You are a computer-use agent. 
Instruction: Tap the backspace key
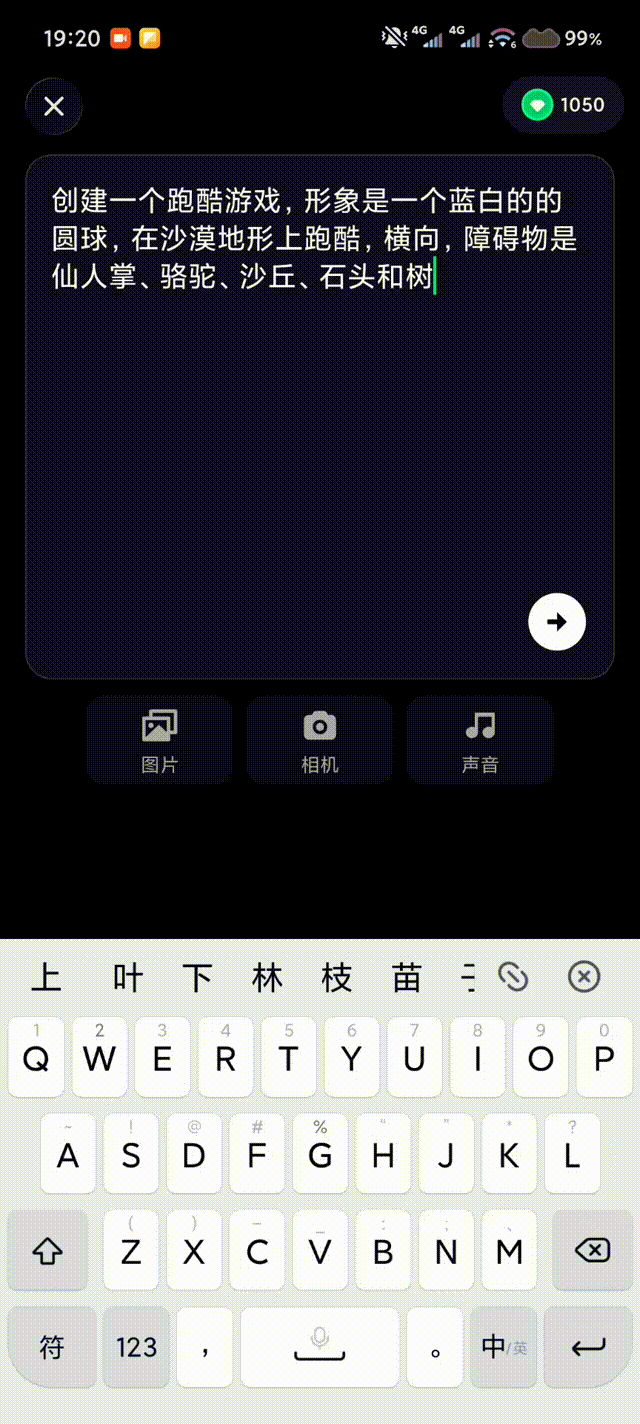(x=591, y=1250)
